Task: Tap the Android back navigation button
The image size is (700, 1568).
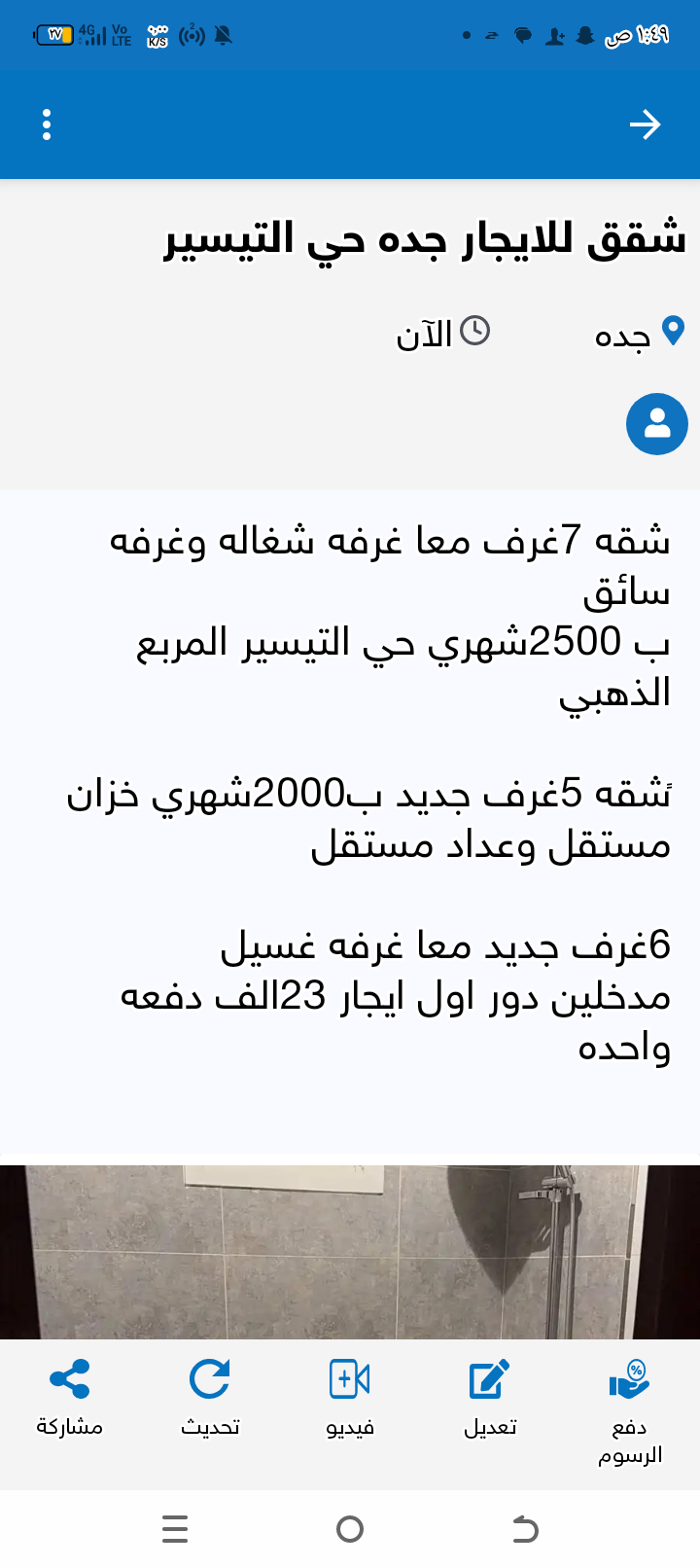Action: pyautogui.click(x=525, y=1528)
